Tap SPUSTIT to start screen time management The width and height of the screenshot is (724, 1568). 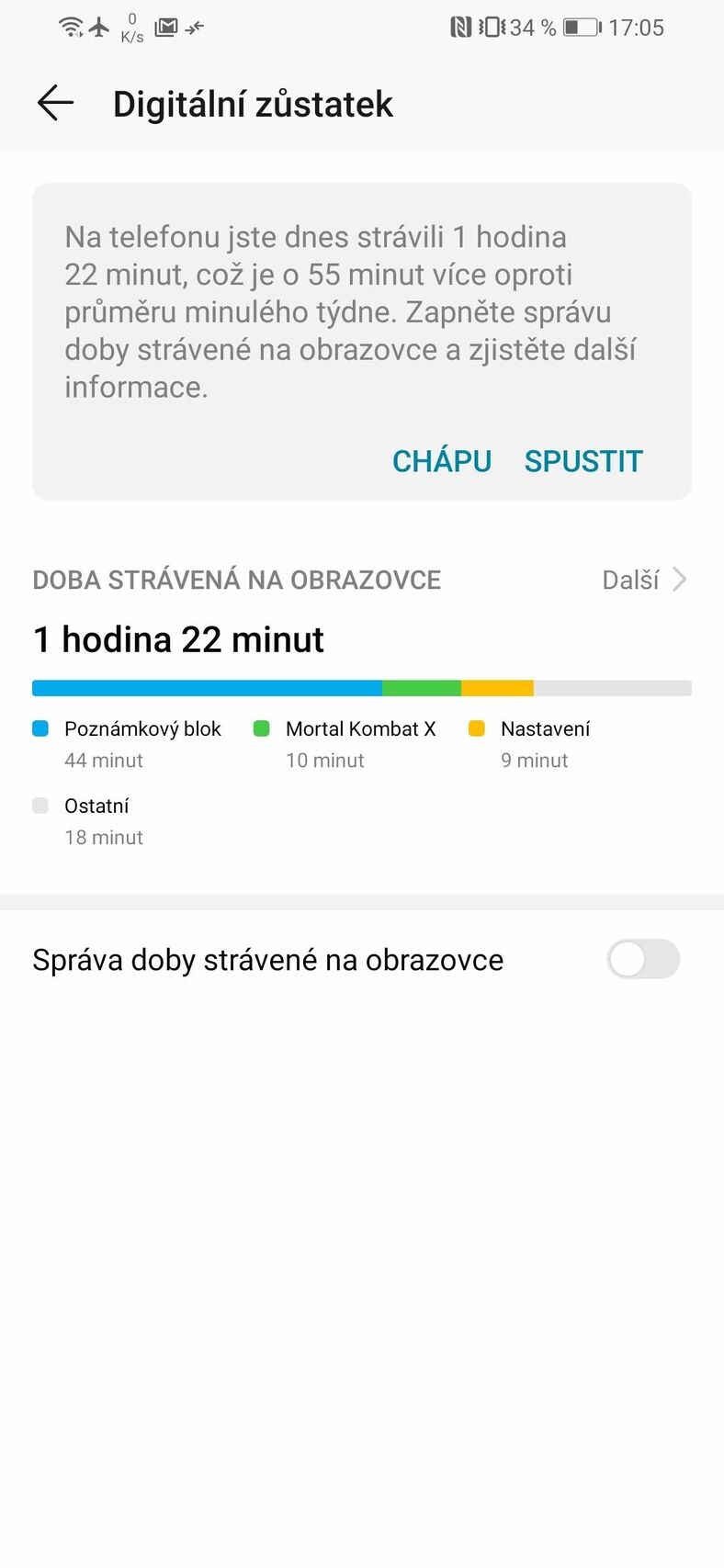(583, 460)
